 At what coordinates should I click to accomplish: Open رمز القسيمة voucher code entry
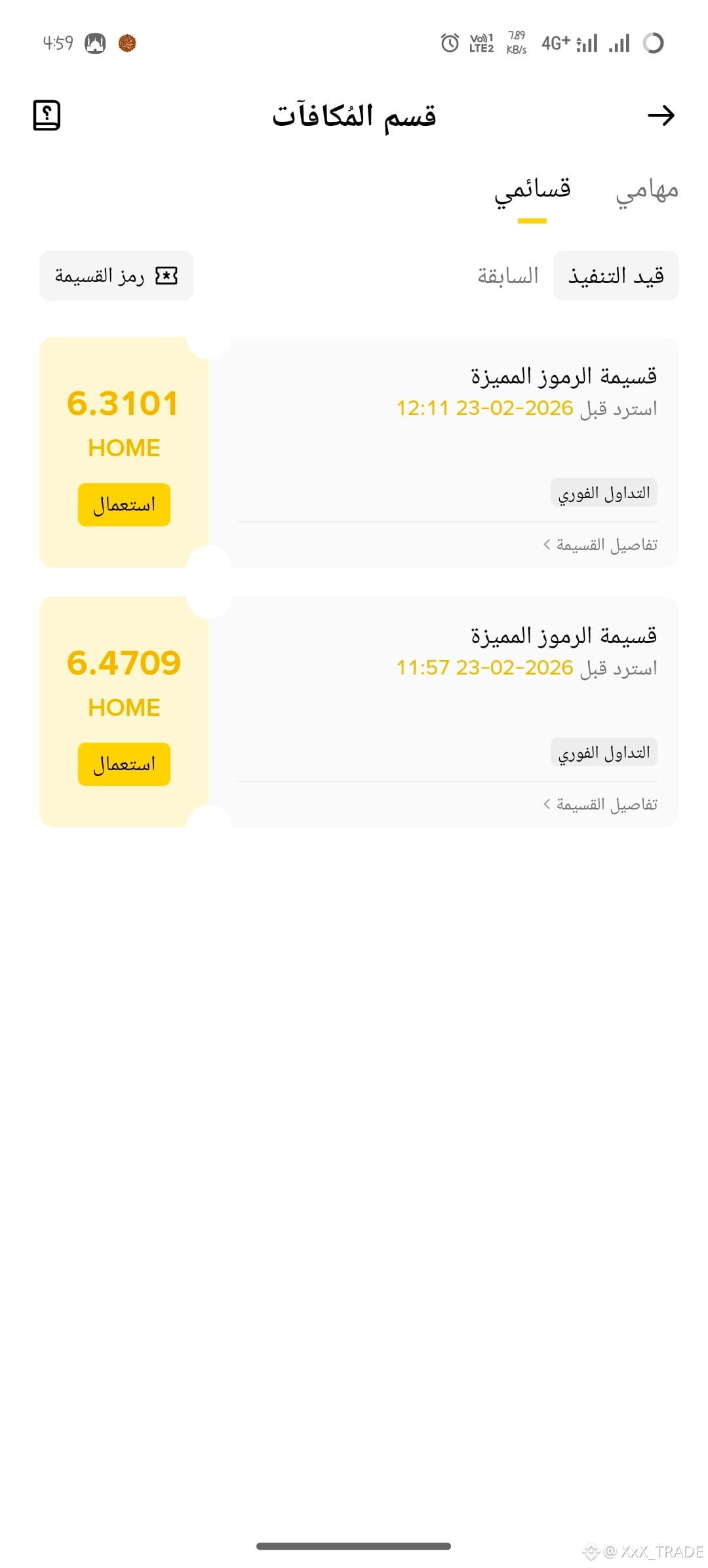click(116, 276)
